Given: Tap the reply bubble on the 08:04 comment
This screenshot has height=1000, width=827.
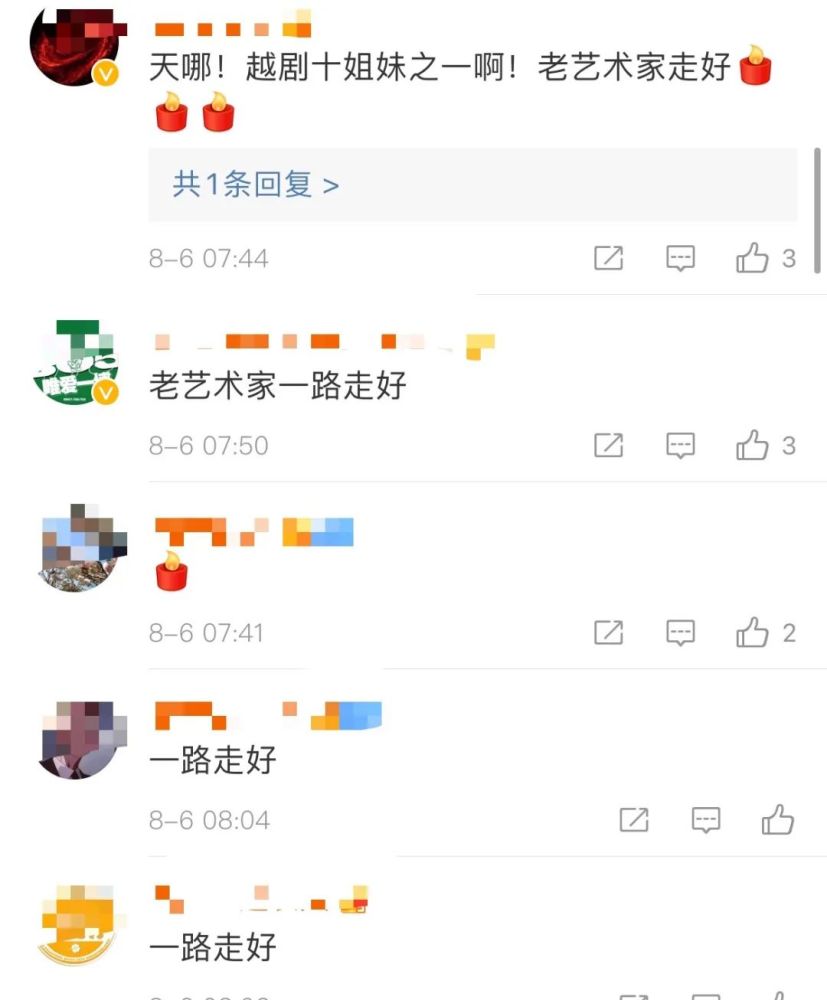Looking at the screenshot, I should [x=706, y=821].
